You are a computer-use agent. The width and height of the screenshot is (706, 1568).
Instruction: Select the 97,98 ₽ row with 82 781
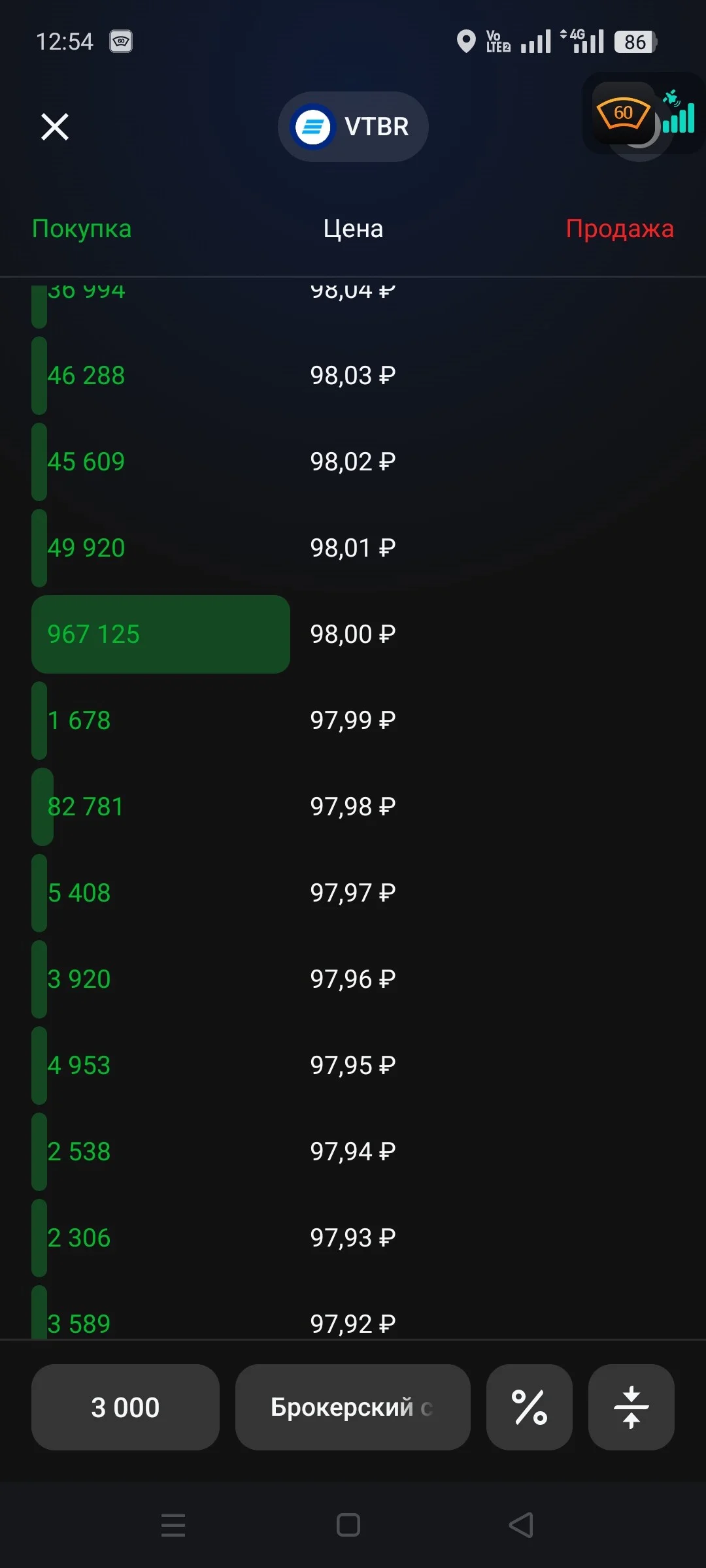pyautogui.click(x=353, y=807)
